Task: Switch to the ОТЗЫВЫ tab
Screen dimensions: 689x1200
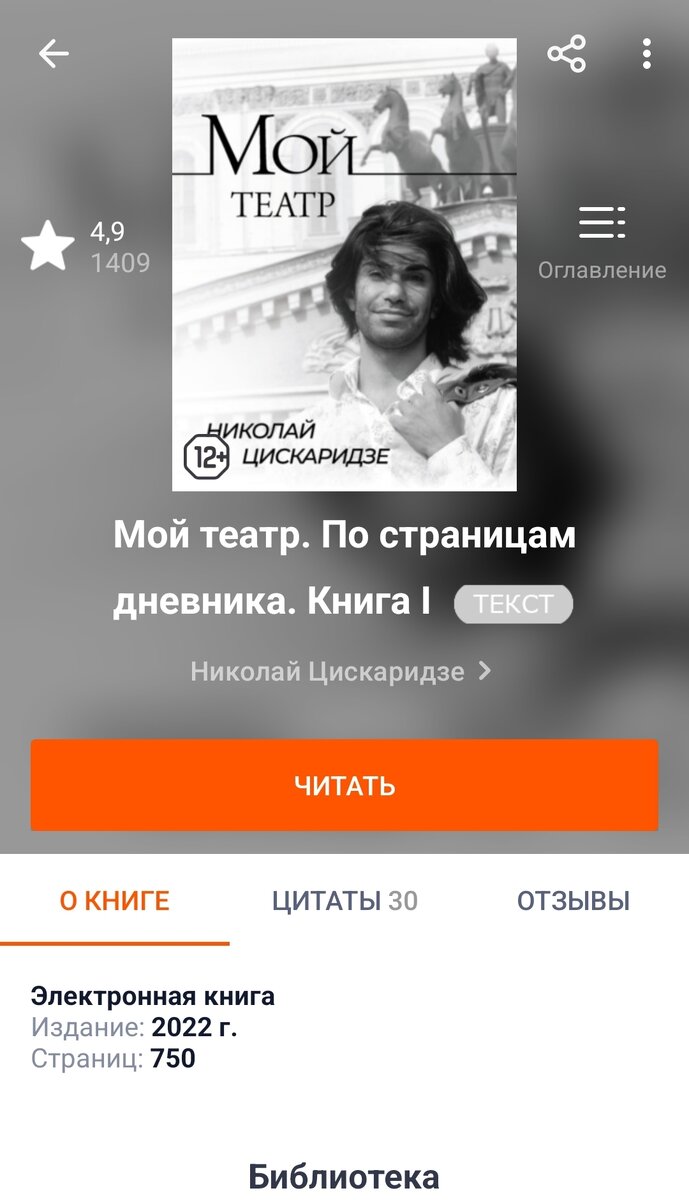Action: (x=573, y=901)
